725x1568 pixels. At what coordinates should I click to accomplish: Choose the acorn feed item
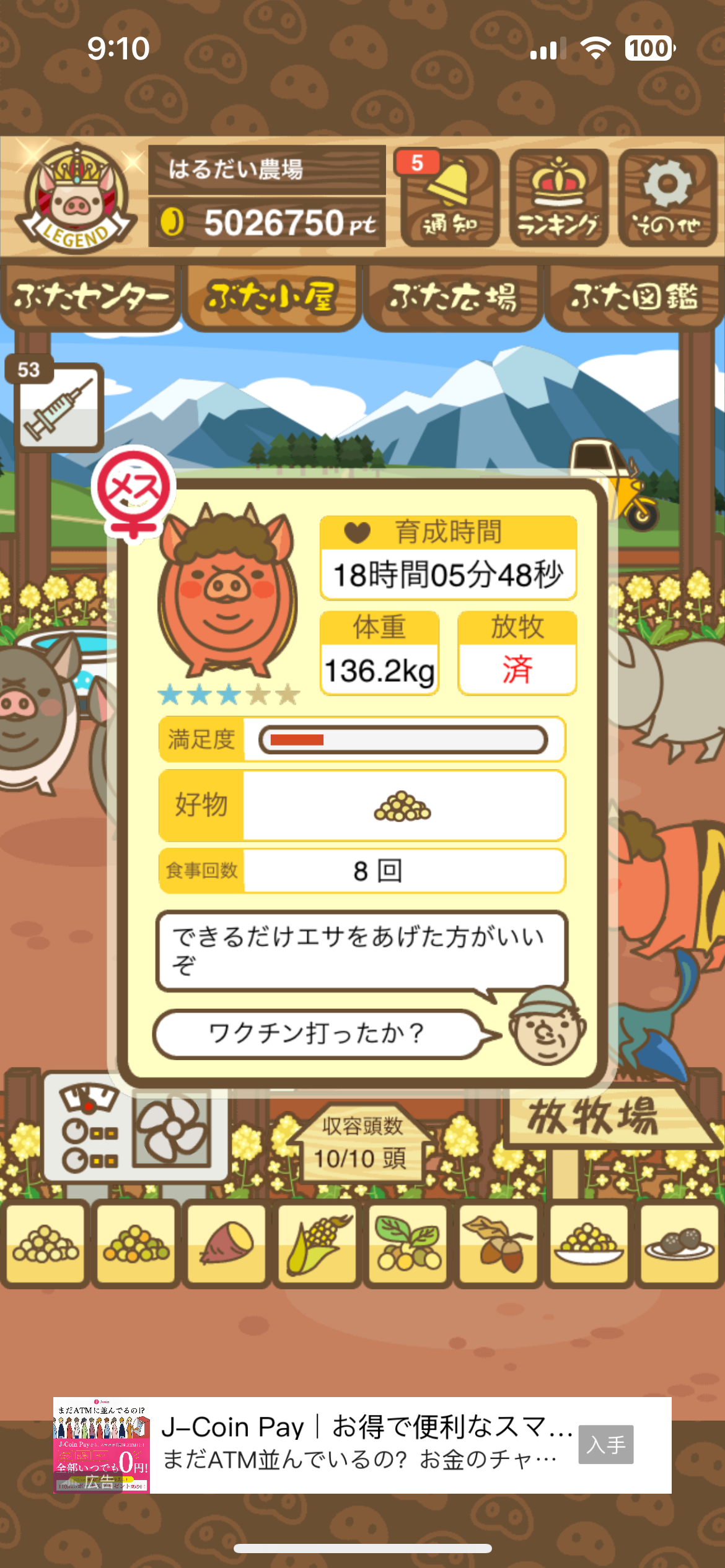pyautogui.click(x=498, y=1242)
